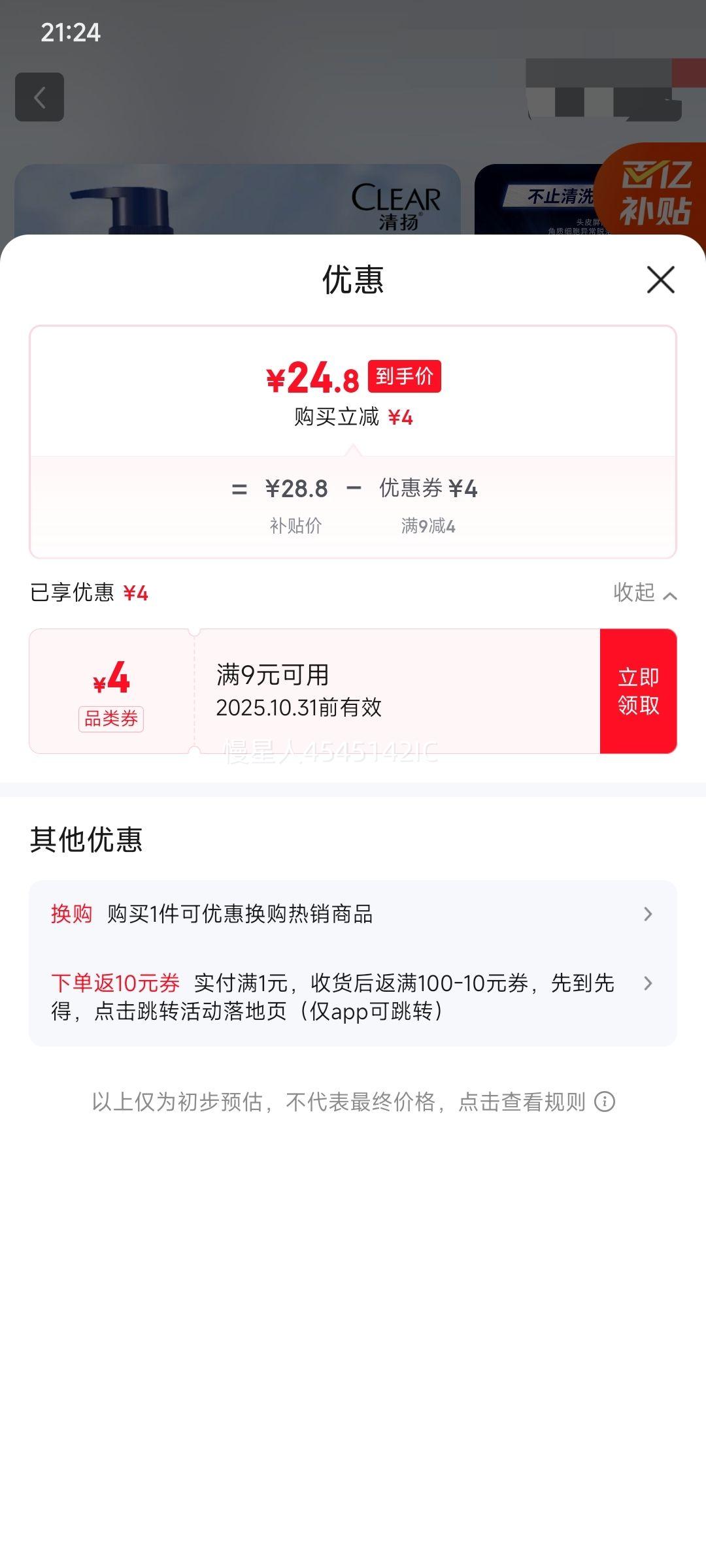Go back using the top-left arrow
706x1568 pixels.
(x=40, y=97)
